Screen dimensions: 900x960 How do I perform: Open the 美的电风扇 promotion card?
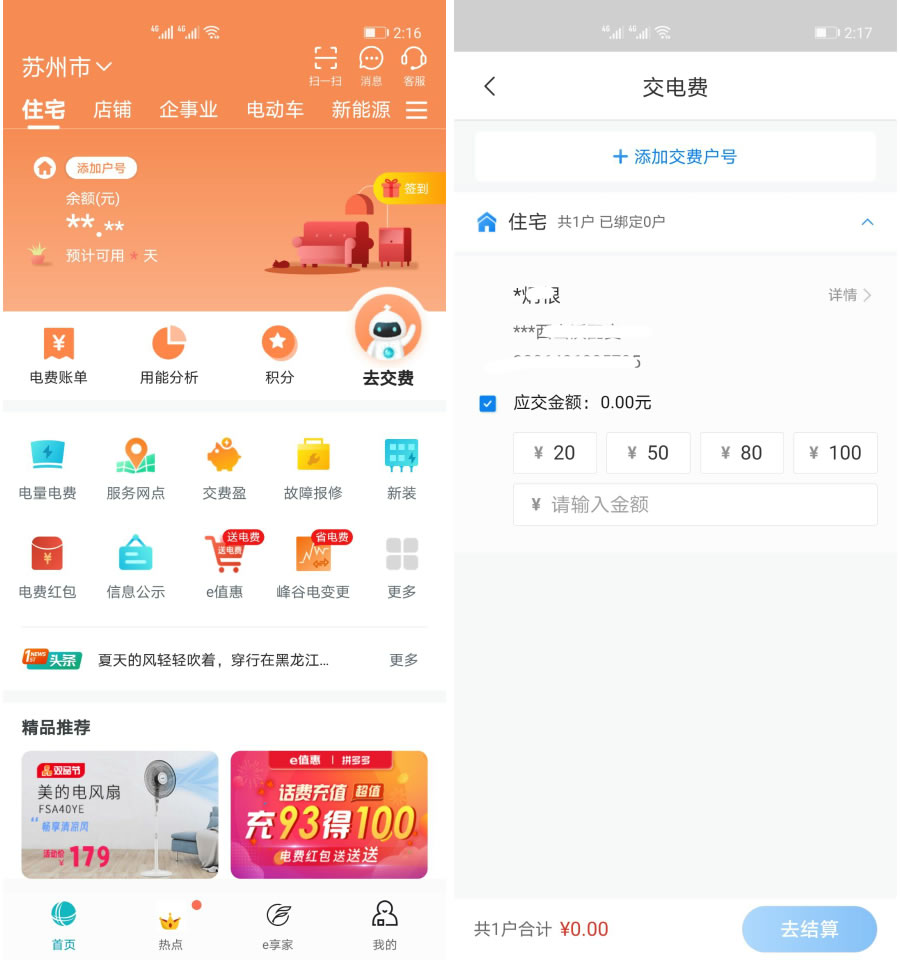[120, 814]
